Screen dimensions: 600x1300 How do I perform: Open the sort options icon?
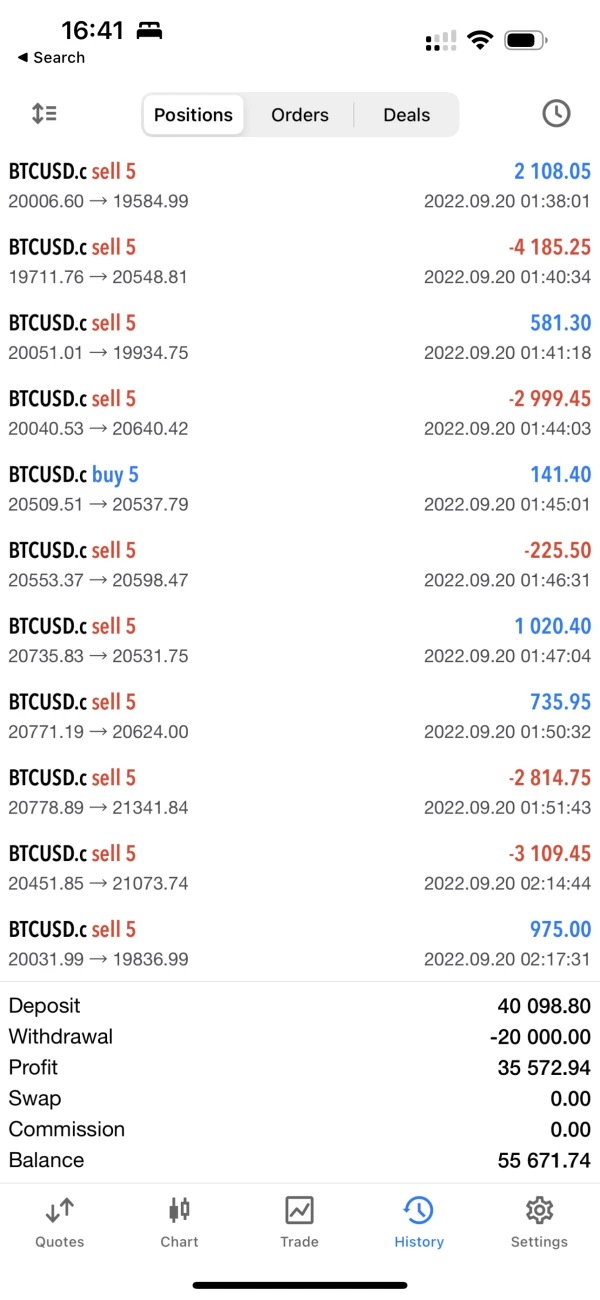pyautogui.click(x=44, y=114)
